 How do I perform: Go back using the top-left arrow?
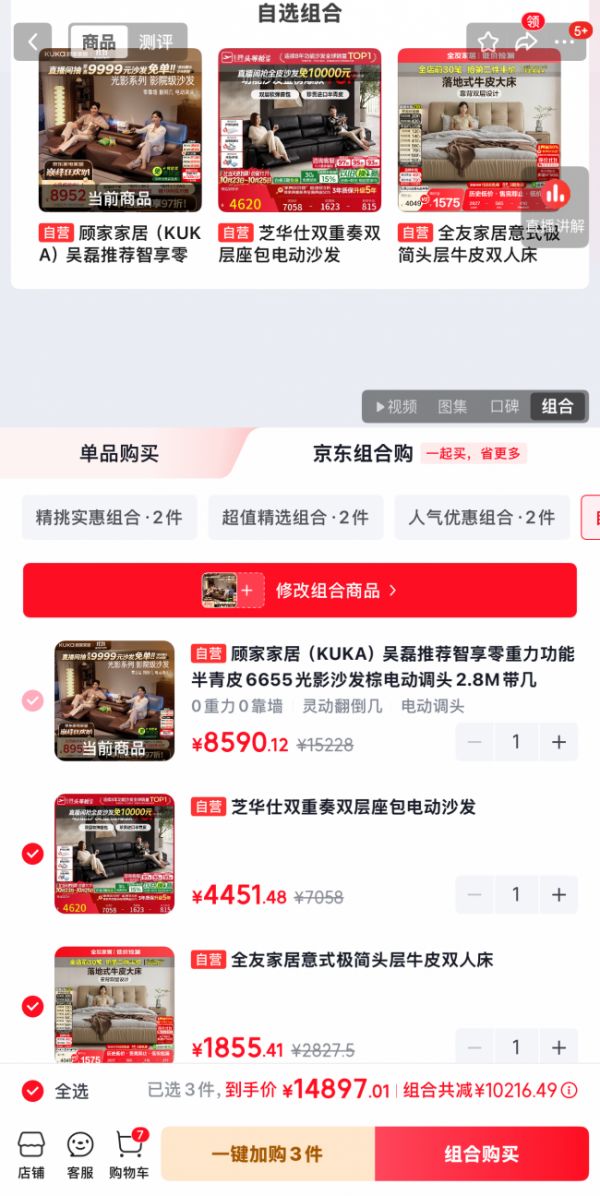[33, 42]
